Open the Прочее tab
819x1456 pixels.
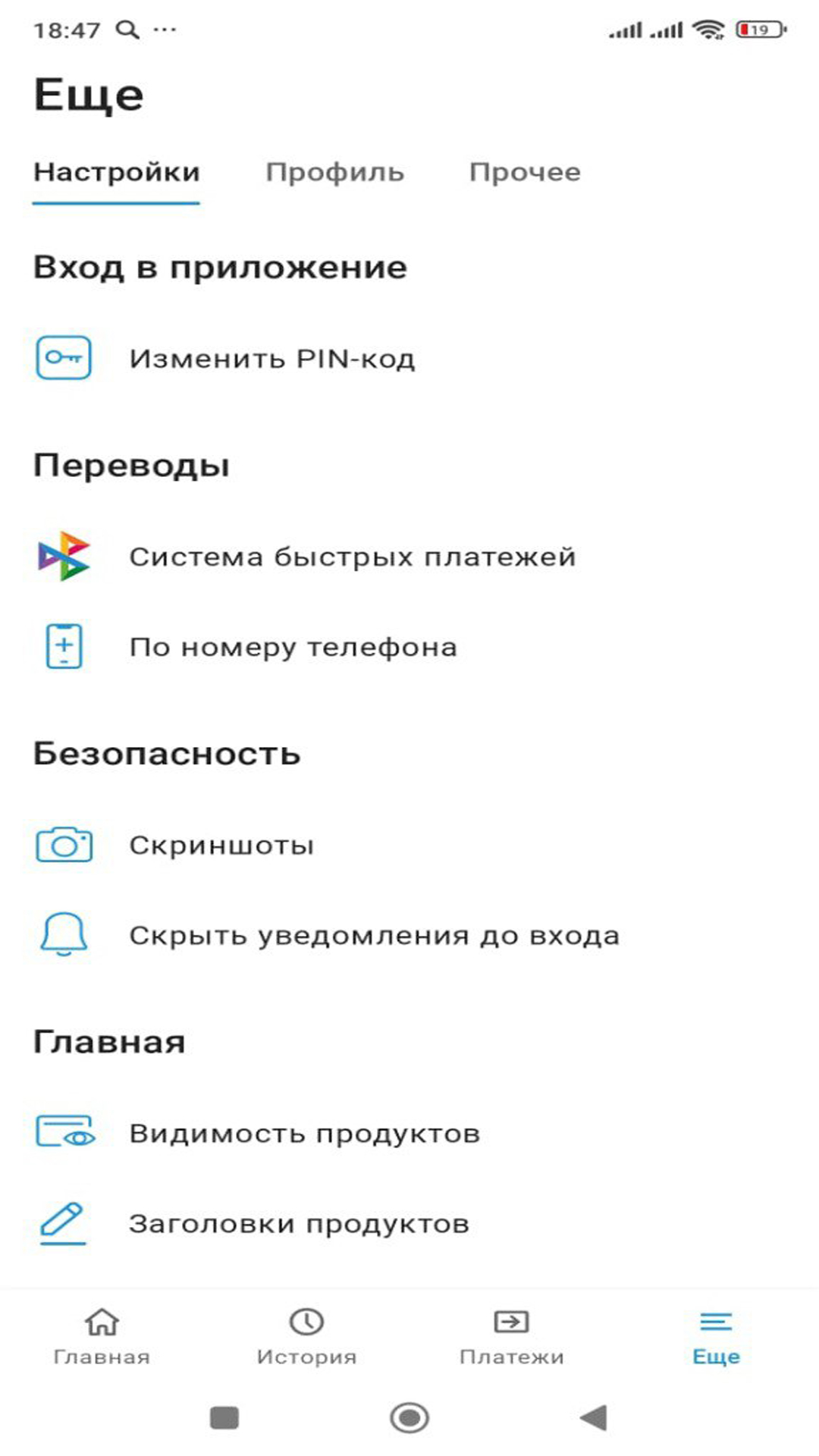(x=526, y=173)
